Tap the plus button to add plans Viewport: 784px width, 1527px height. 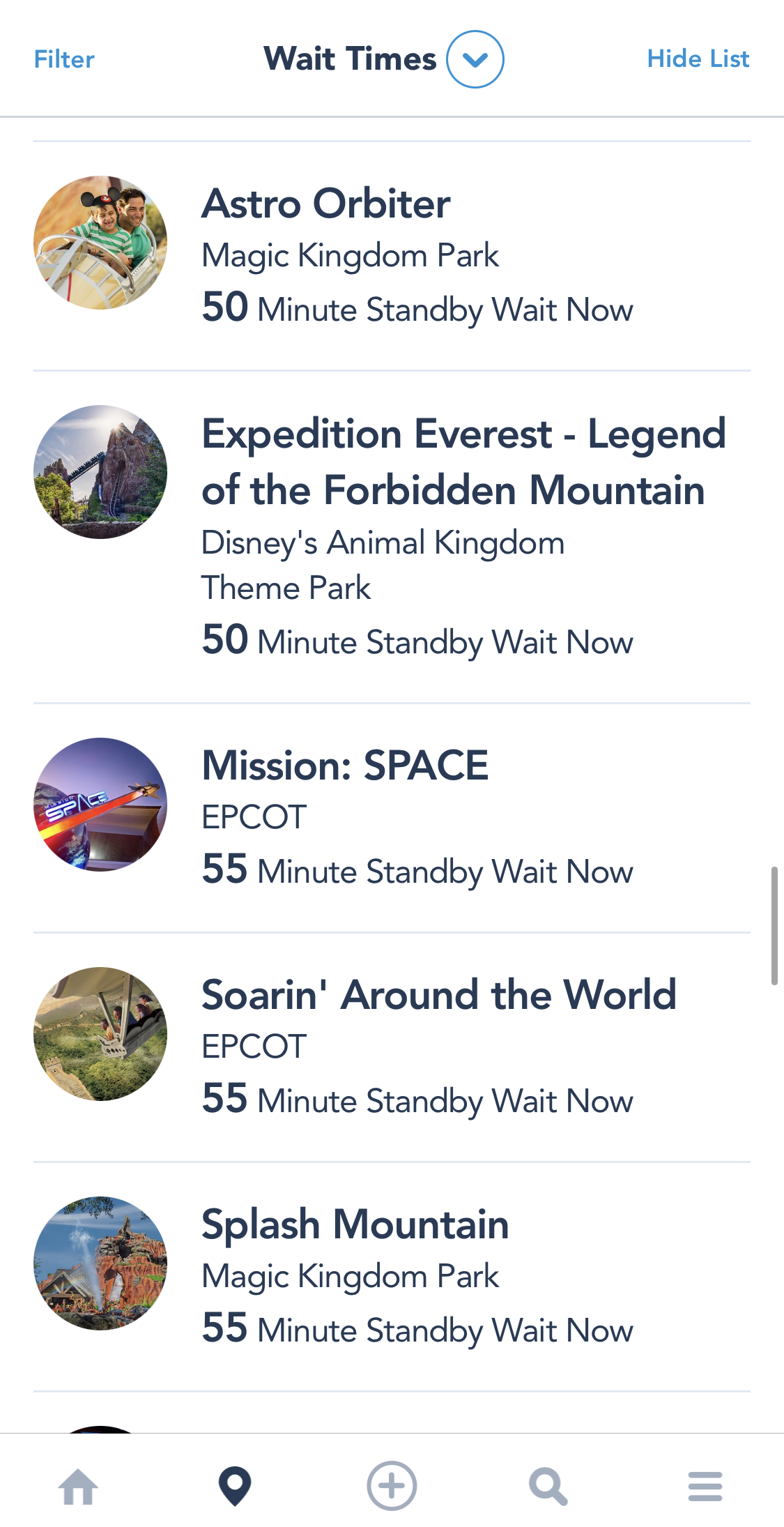click(392, 1486)
